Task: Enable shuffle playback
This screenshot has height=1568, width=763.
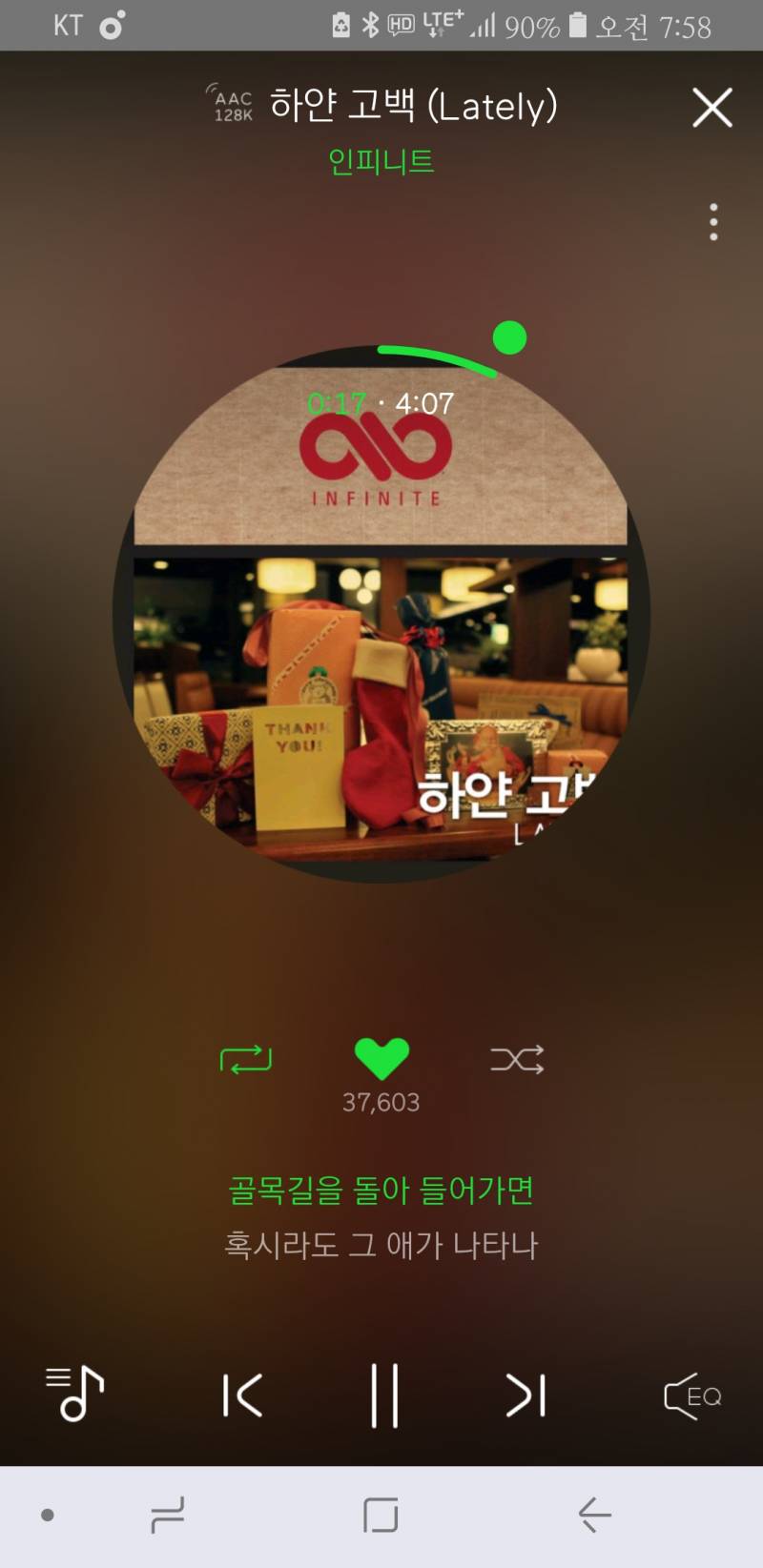Action: click(517, 1059)
